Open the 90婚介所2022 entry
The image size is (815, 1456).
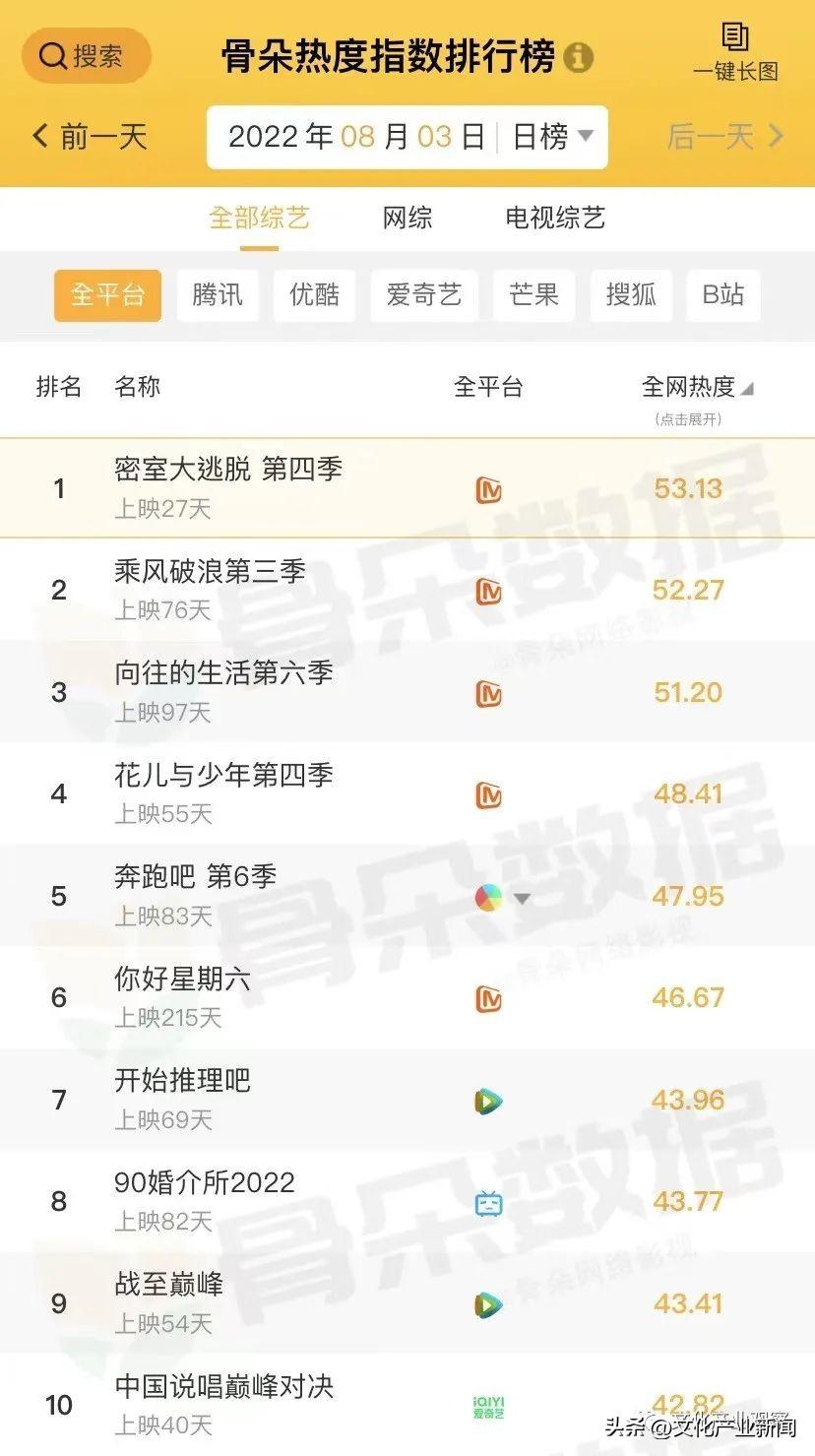pos(205,1182)
